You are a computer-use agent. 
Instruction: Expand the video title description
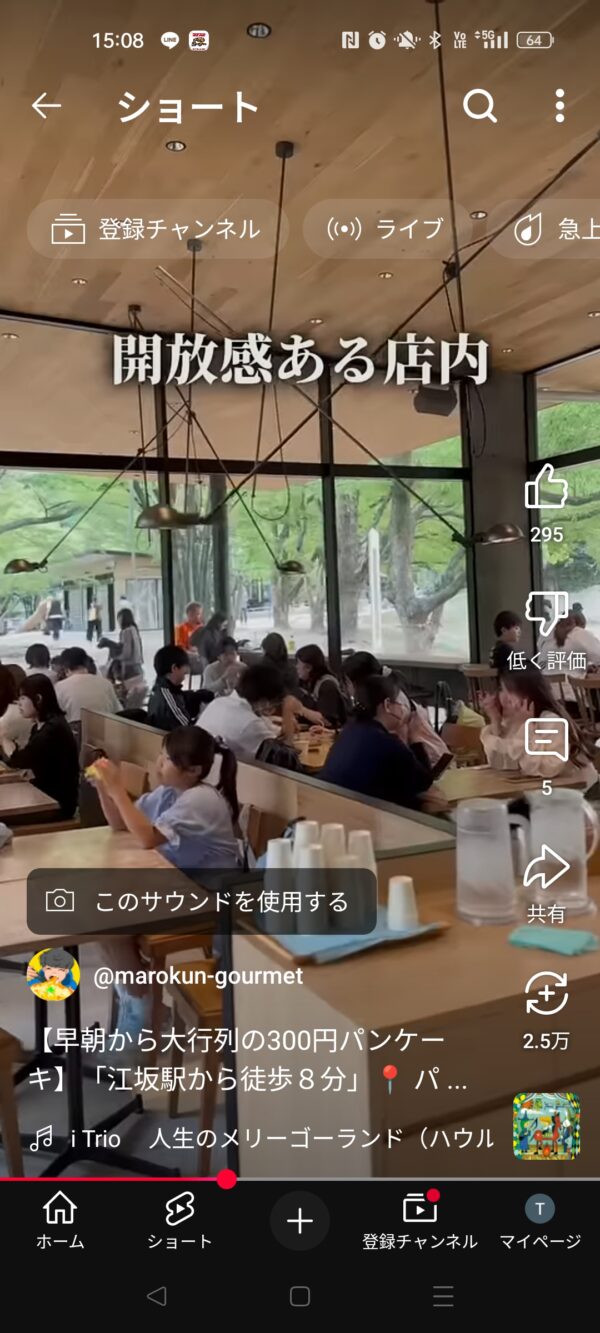248,1060
